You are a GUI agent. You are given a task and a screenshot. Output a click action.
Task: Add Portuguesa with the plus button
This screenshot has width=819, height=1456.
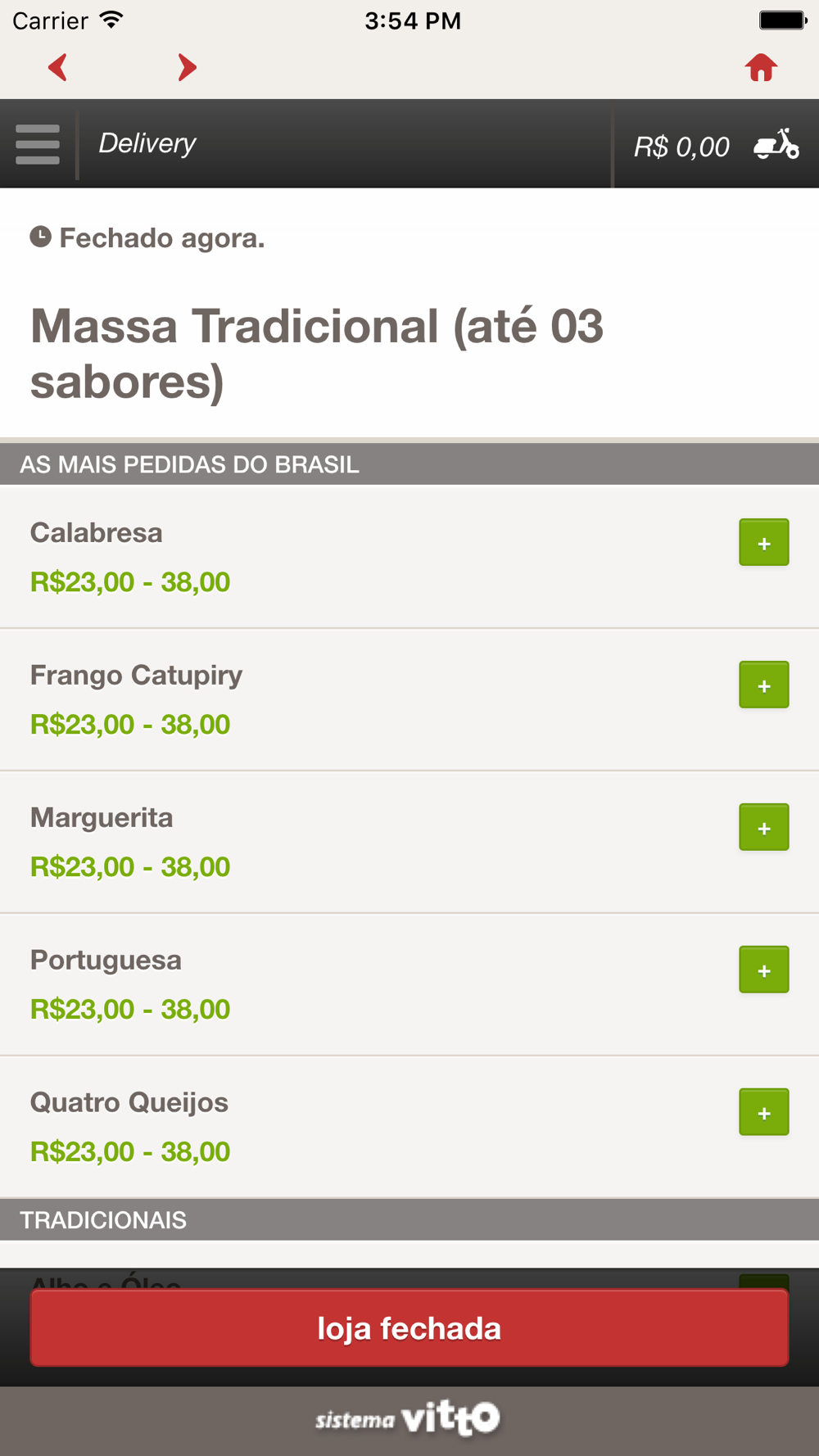coord(764,970)
